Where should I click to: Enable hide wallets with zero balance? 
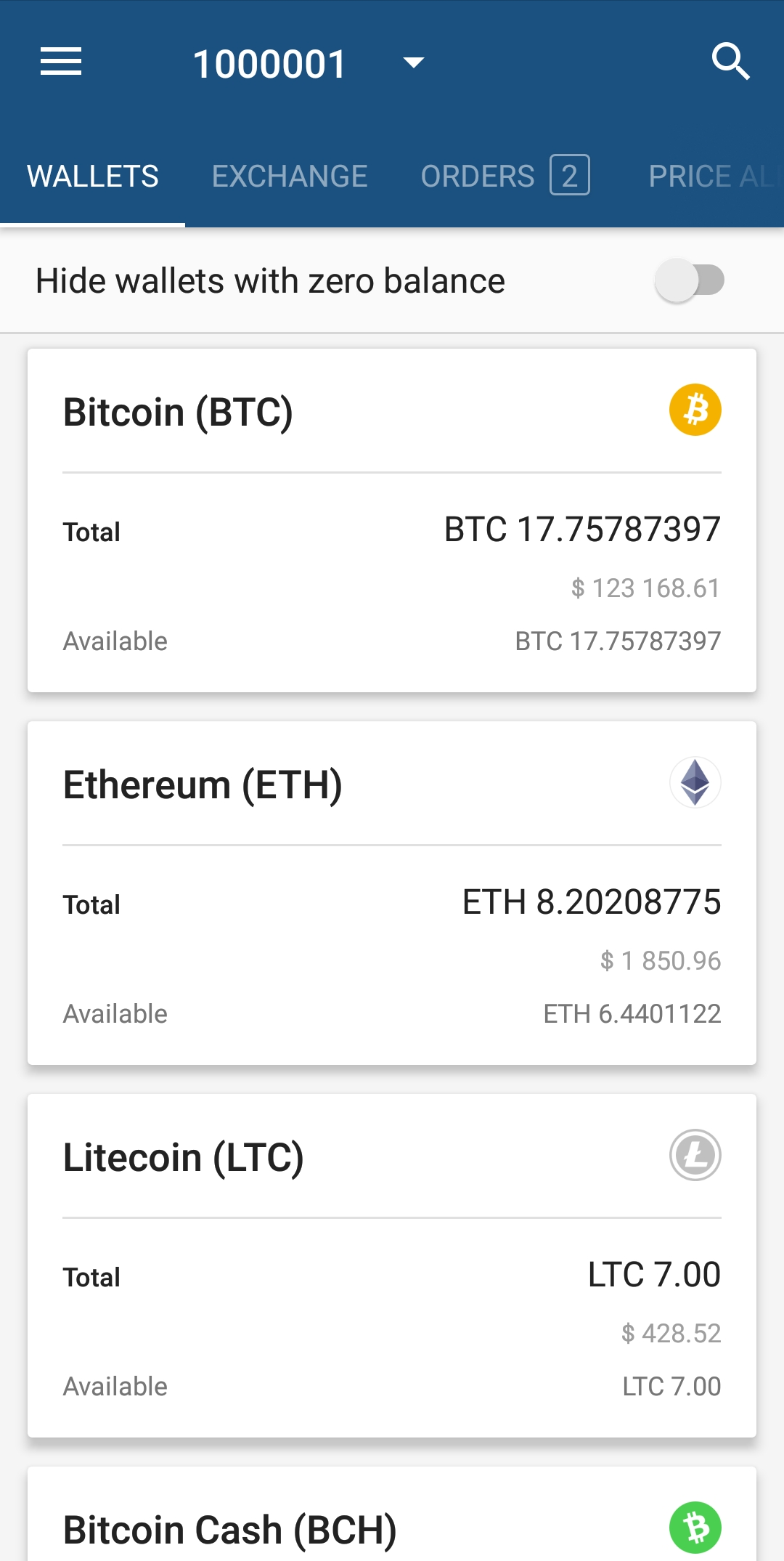coord(690,280)
